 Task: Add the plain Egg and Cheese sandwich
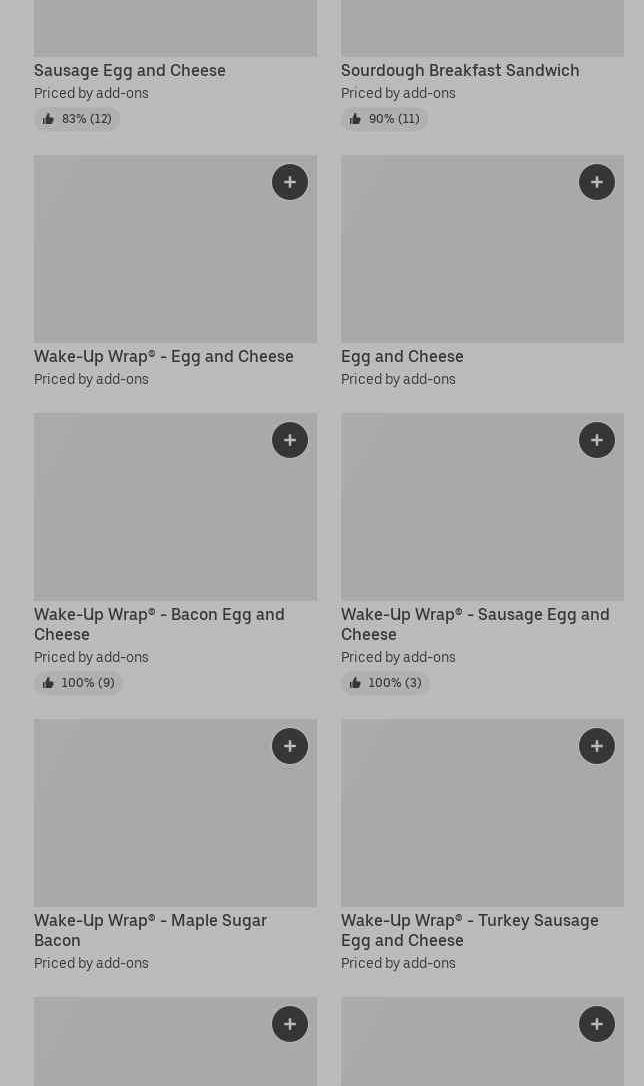pos(596,182)
